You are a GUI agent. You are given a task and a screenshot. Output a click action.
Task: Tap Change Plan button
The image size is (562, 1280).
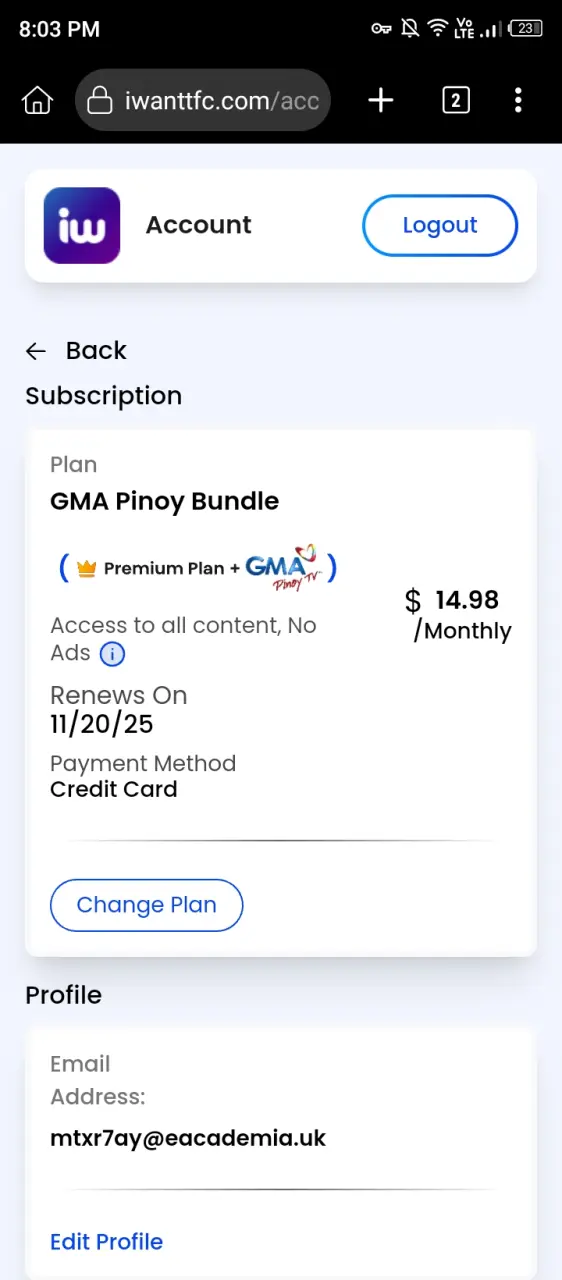point(147,905)
